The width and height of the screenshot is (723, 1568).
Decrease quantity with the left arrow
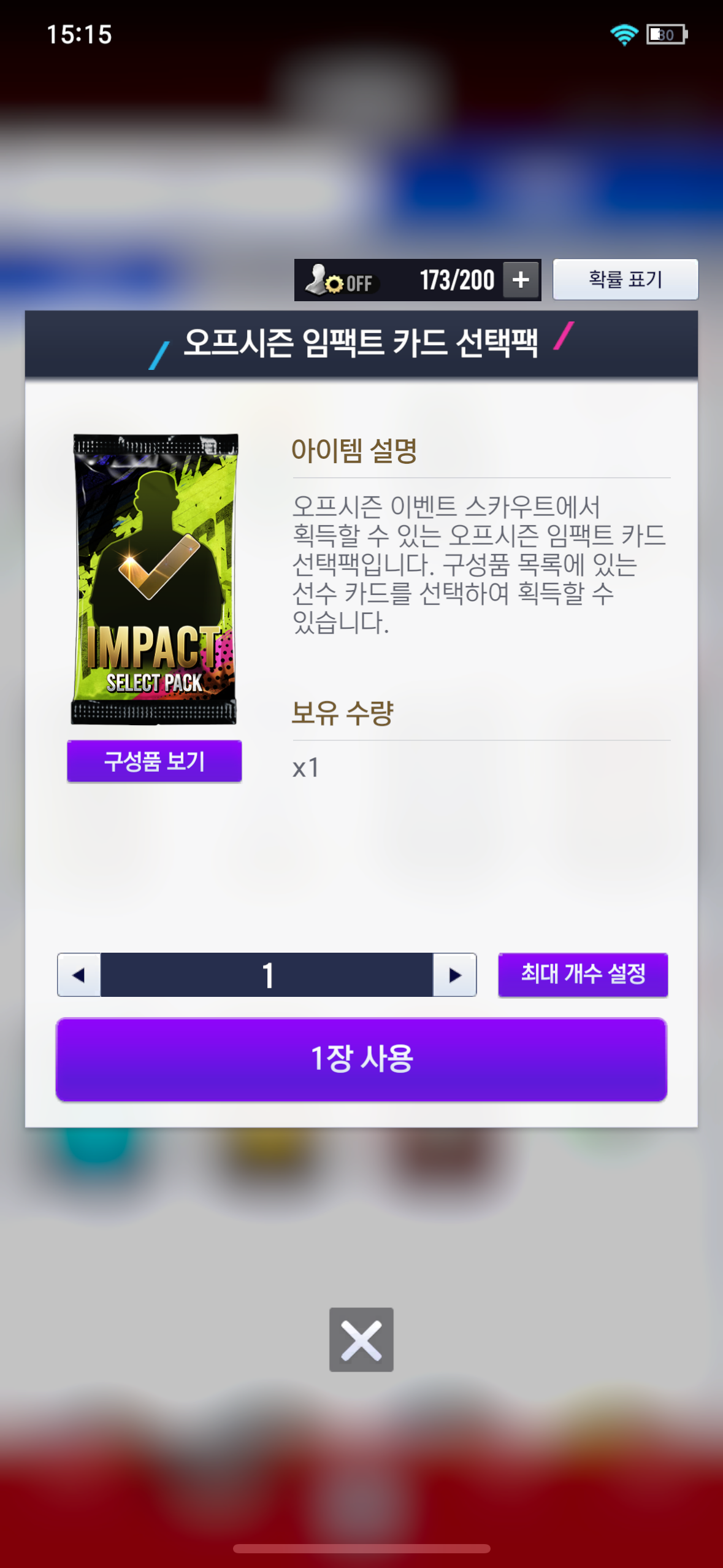coord(79,975)
